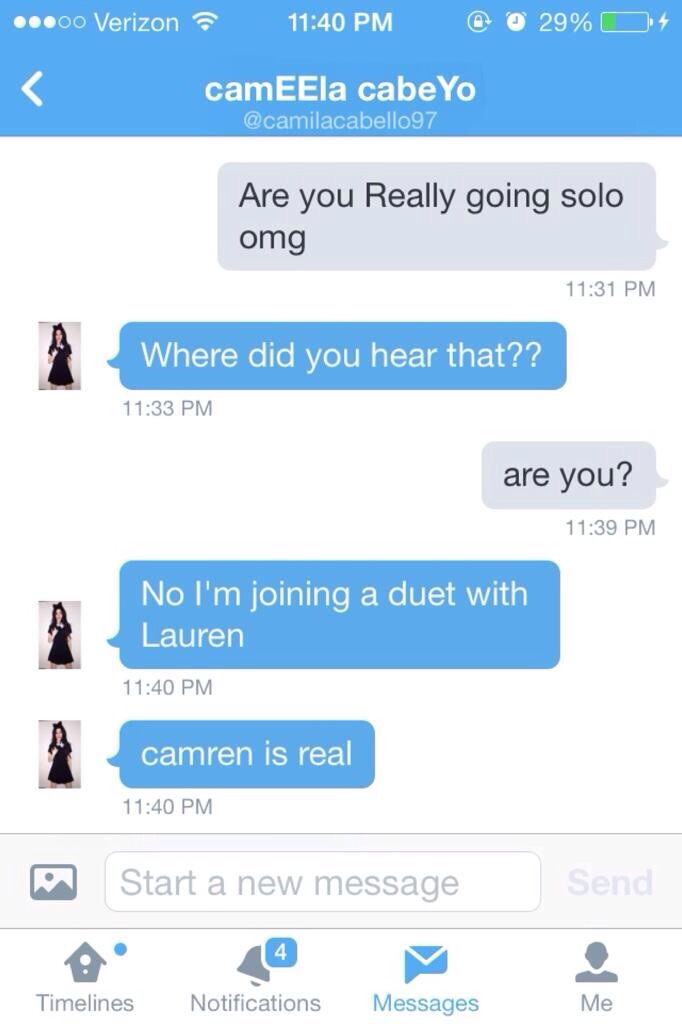Send the message
This screenshot has height=1024, width=682.
click(x=609, y=882)
